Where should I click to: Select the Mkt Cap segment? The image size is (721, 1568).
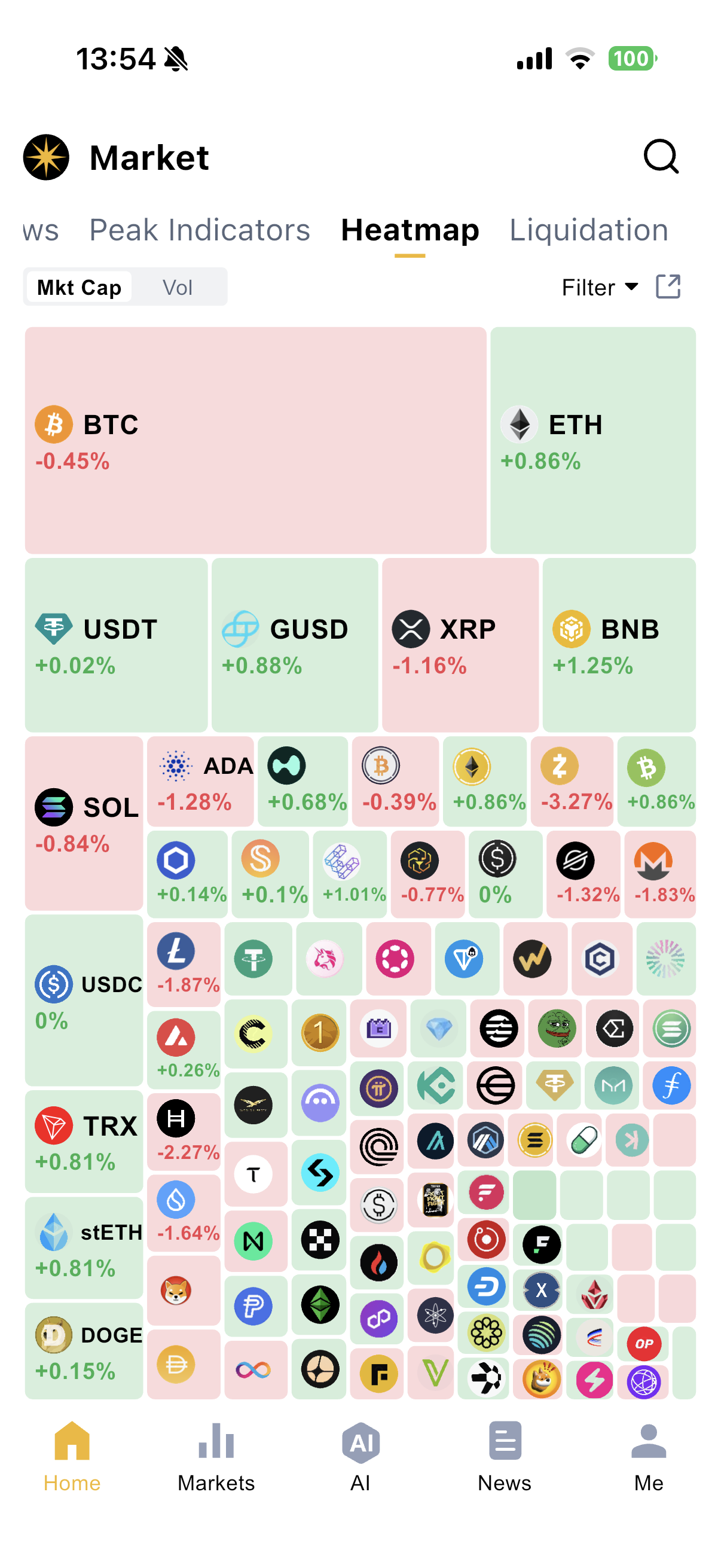(79, 287)
